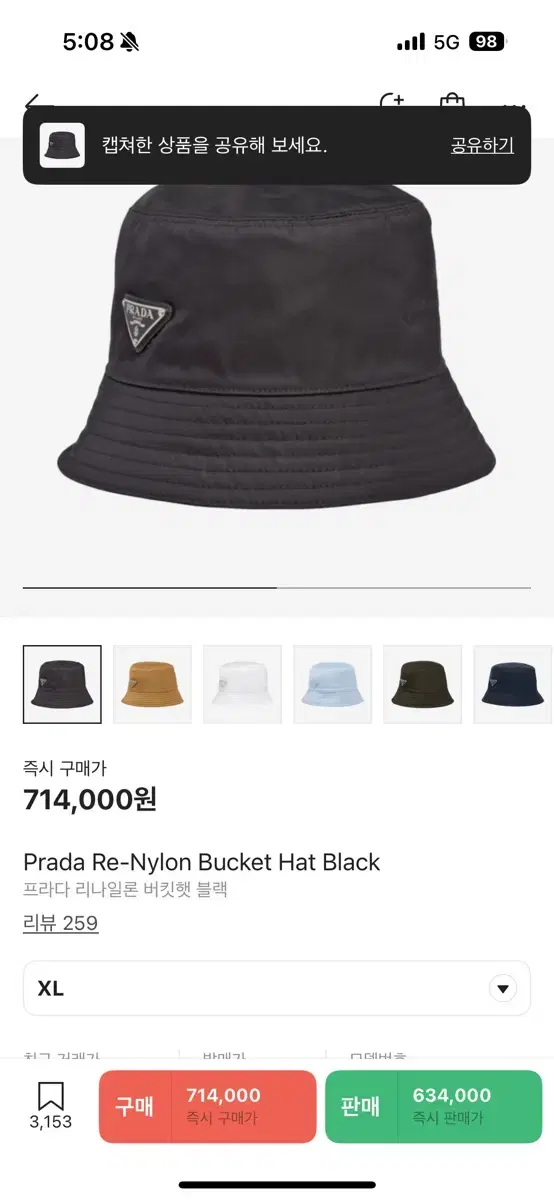This screenshot has height=1200, width=554.
Task: Select the tan bucket hat color
Action: [152, 684]
